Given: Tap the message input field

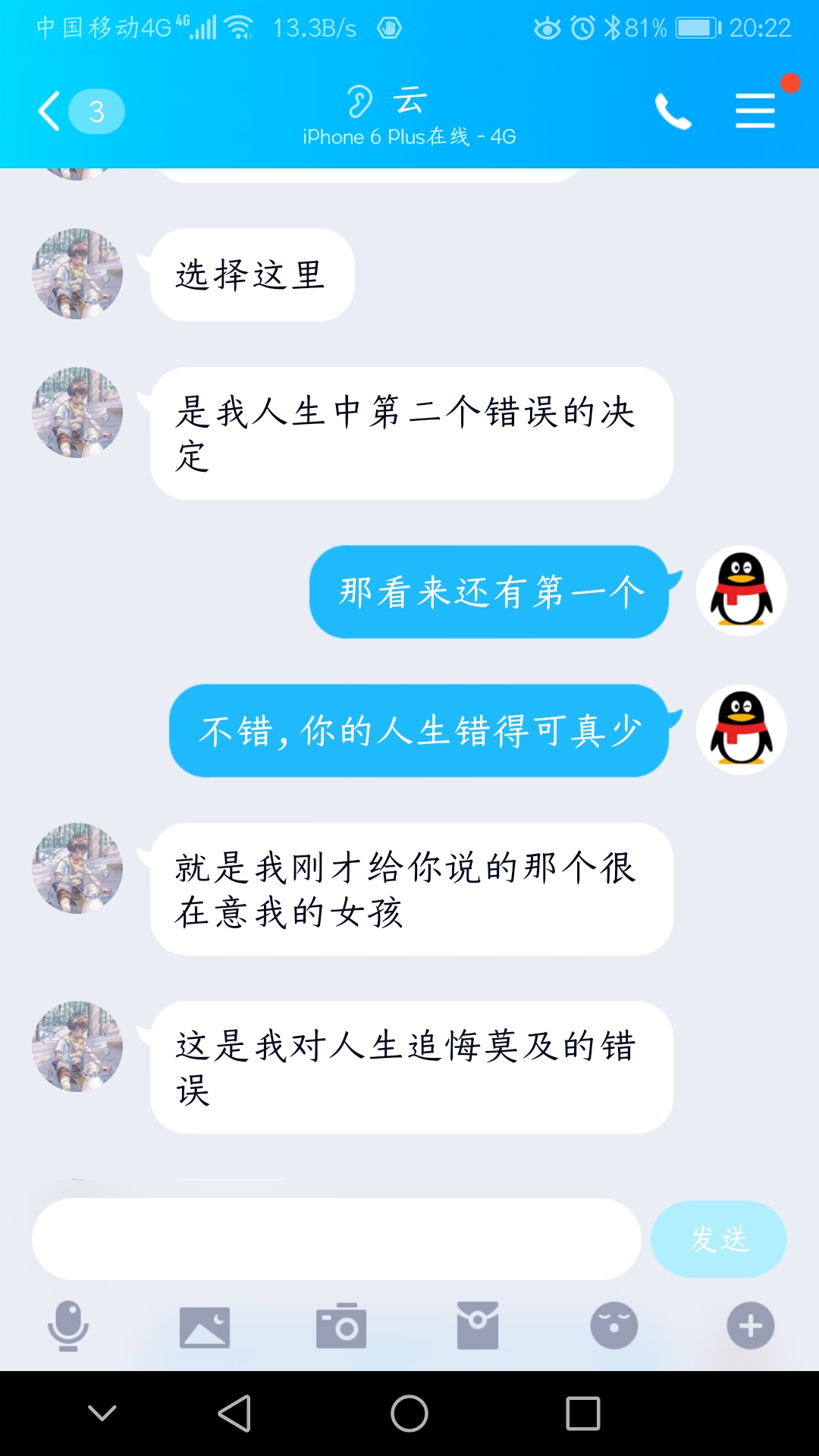Looking at the screenshot, I should point(336,1239).
